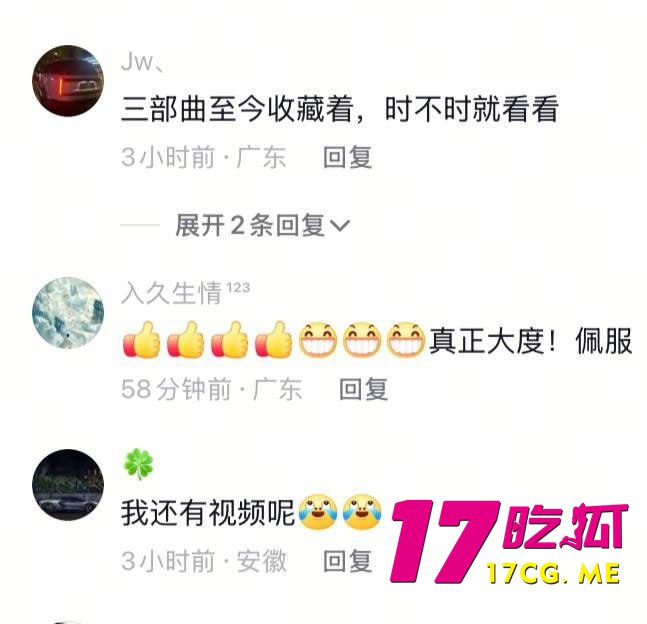The width and height of the screenshot is (647, 624).
Task: Open Jw、's profile avatar
Action: click(68, 80)
